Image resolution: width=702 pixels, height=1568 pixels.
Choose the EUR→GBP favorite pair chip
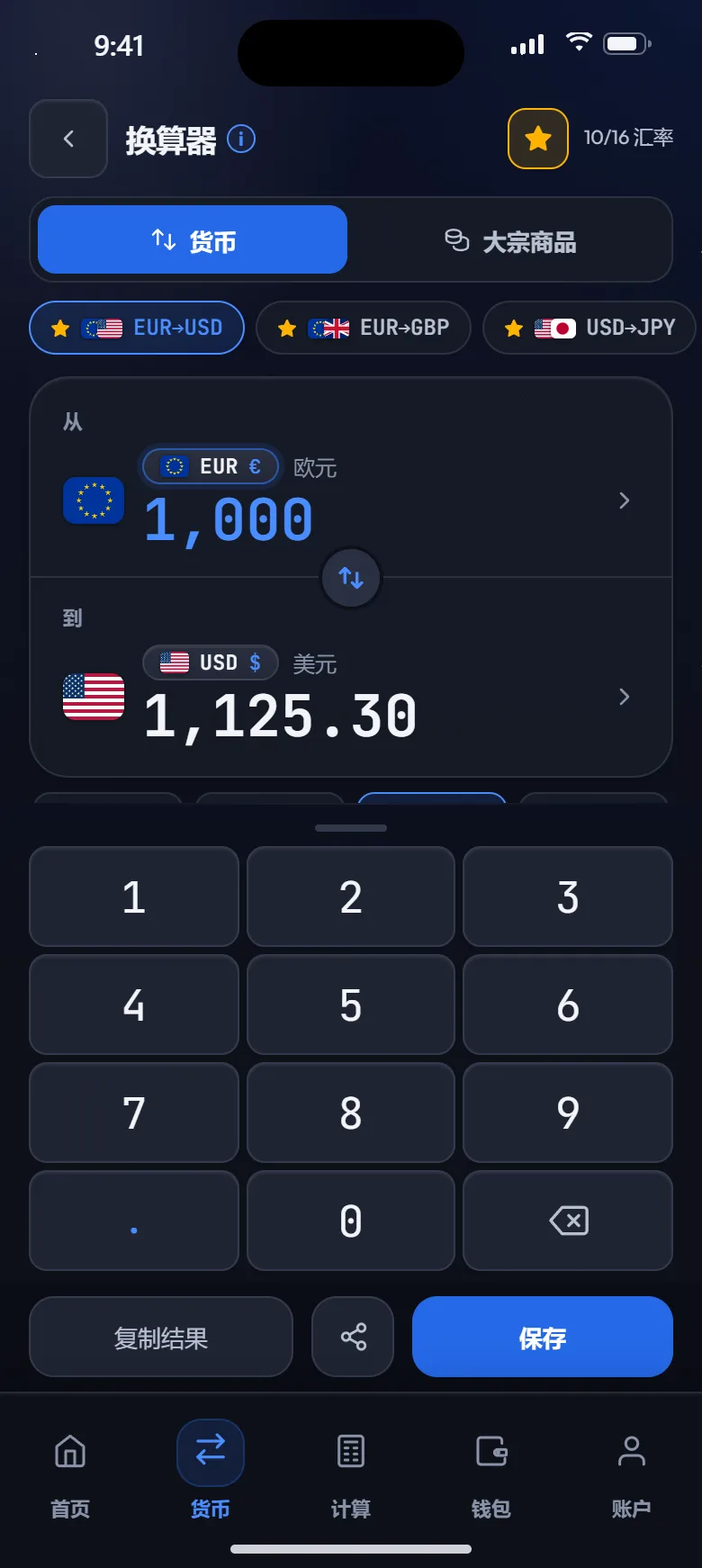coord(364,328)
